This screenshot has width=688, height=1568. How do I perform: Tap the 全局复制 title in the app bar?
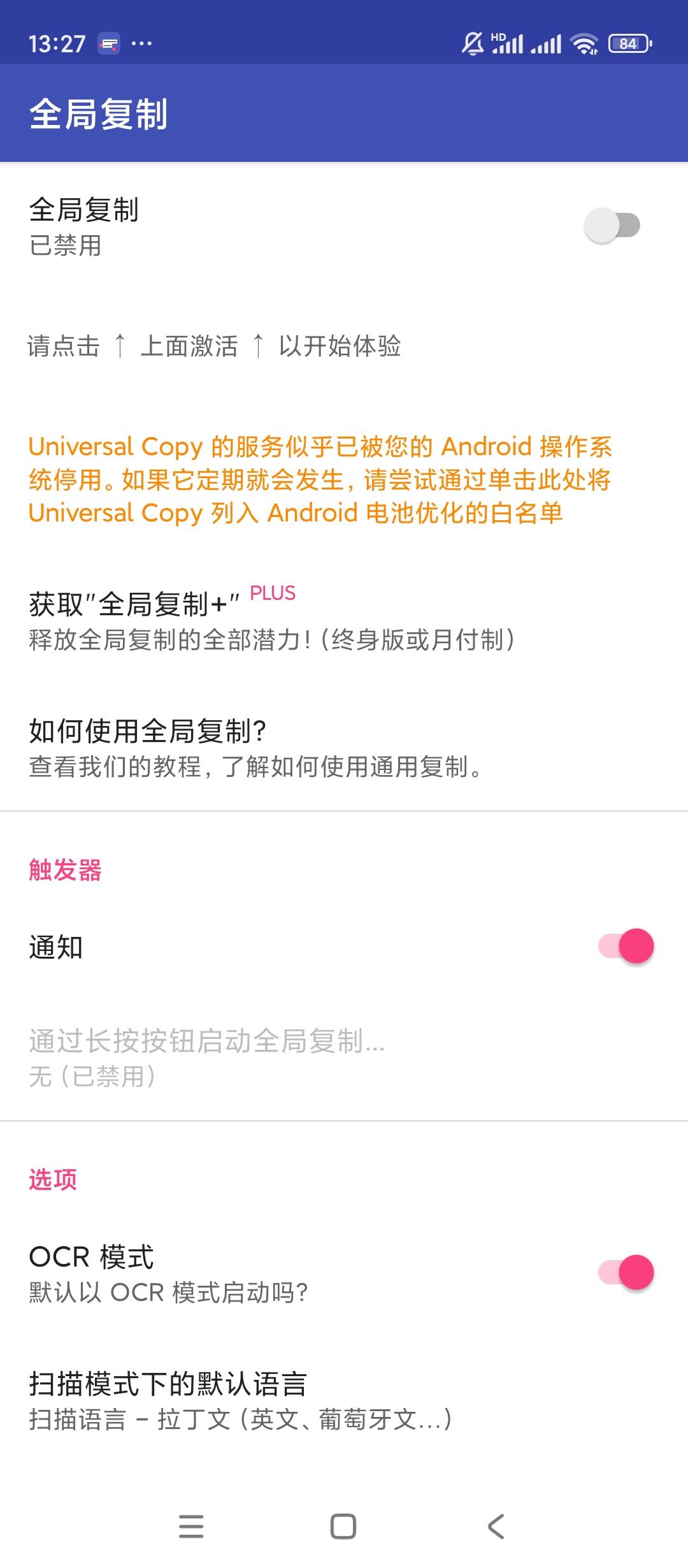click(99, 113)
